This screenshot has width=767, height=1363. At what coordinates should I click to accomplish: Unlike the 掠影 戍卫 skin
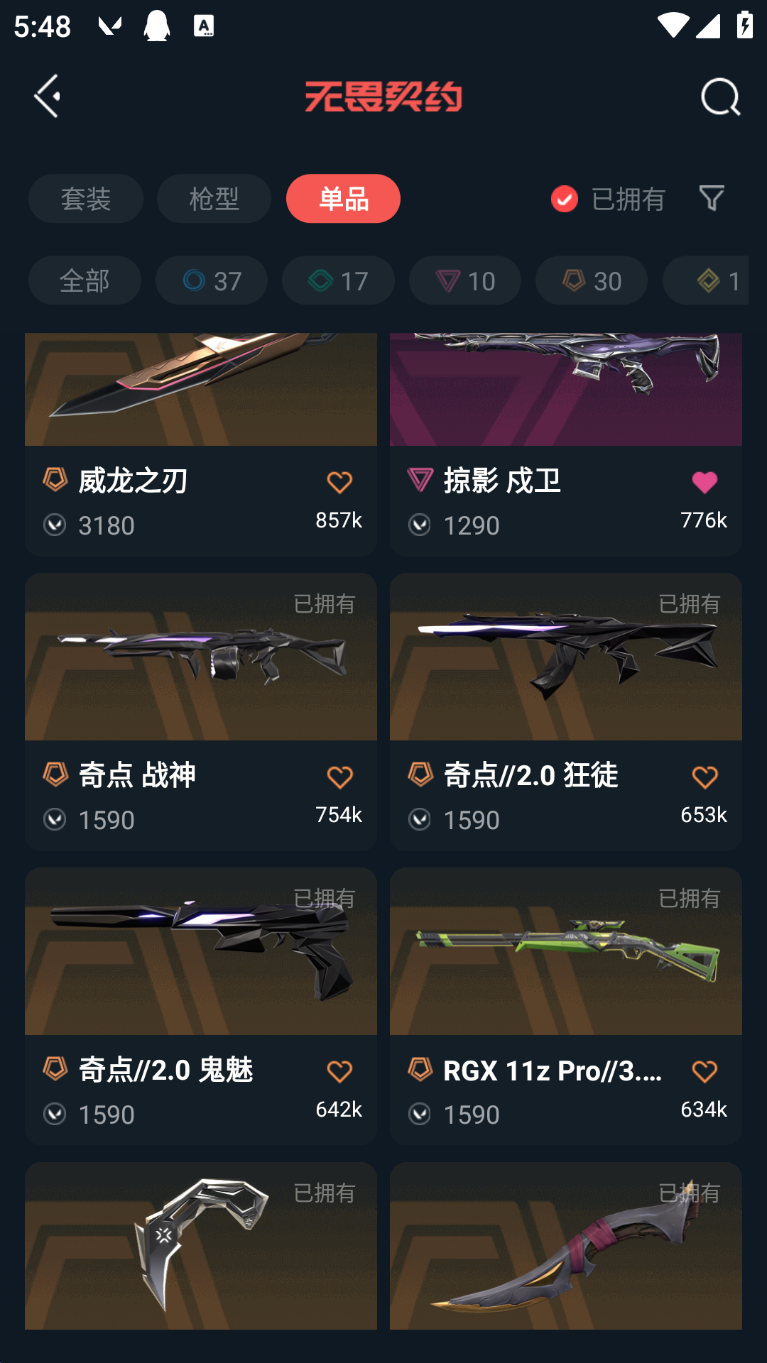tap(704, 483)
